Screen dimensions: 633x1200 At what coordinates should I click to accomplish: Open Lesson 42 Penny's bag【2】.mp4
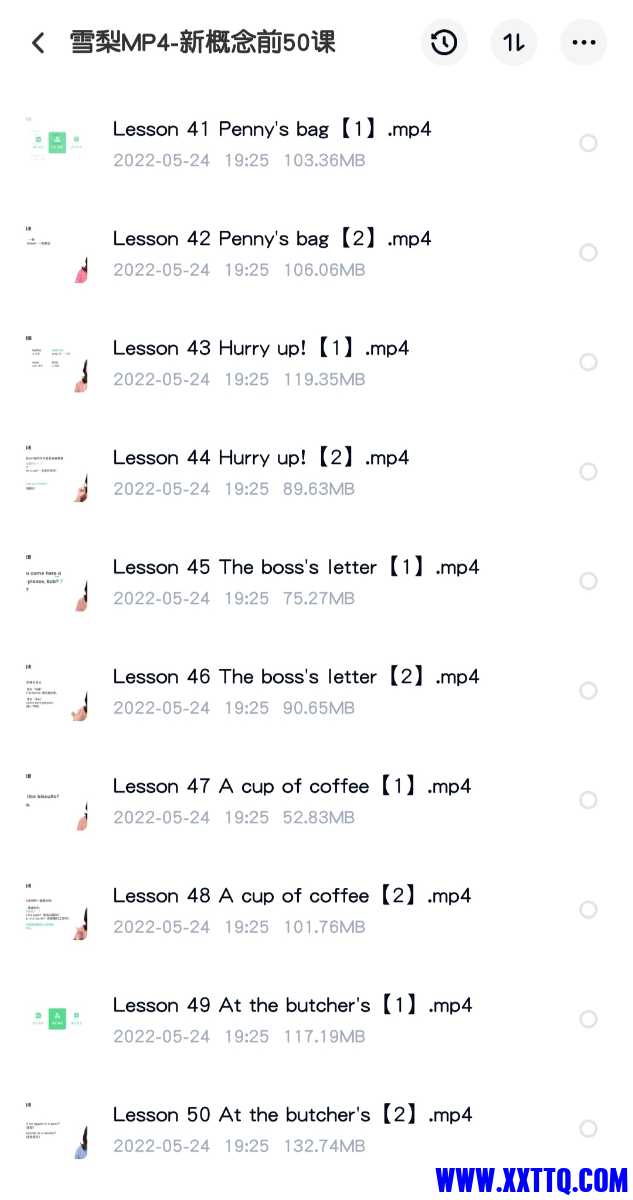pos(271,239)
